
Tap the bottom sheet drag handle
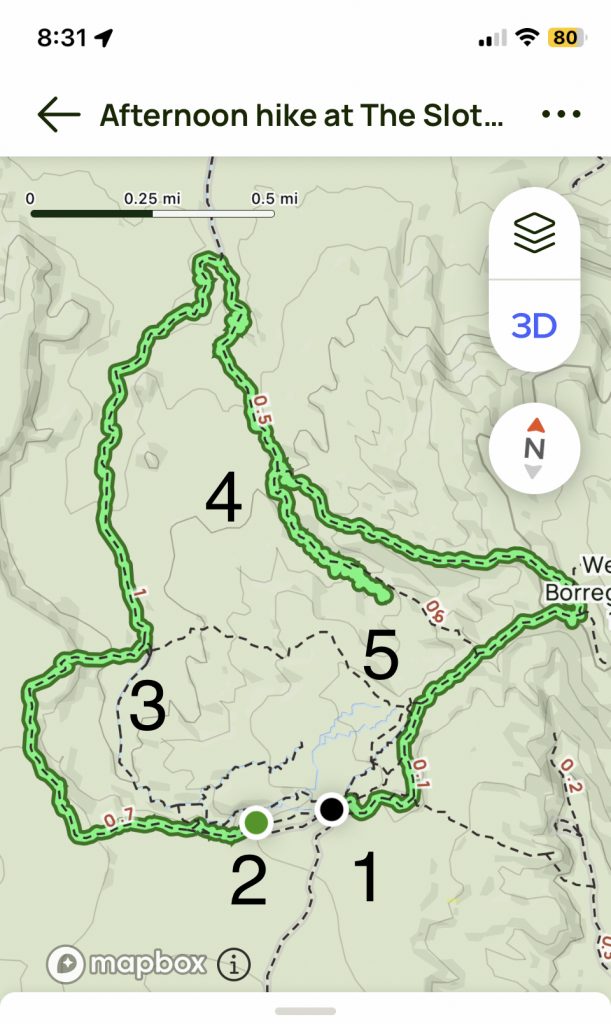(x=305, y=1012)
